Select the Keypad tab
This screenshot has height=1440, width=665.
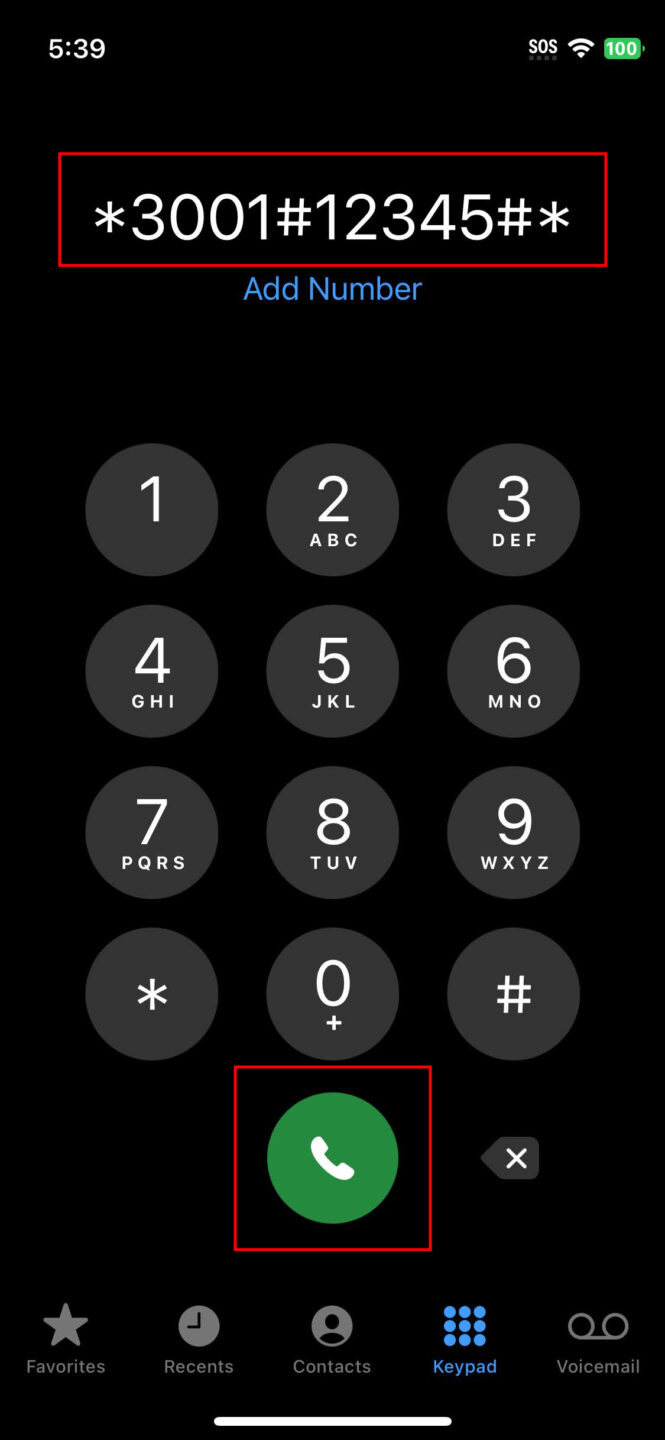pos(464,1340)
